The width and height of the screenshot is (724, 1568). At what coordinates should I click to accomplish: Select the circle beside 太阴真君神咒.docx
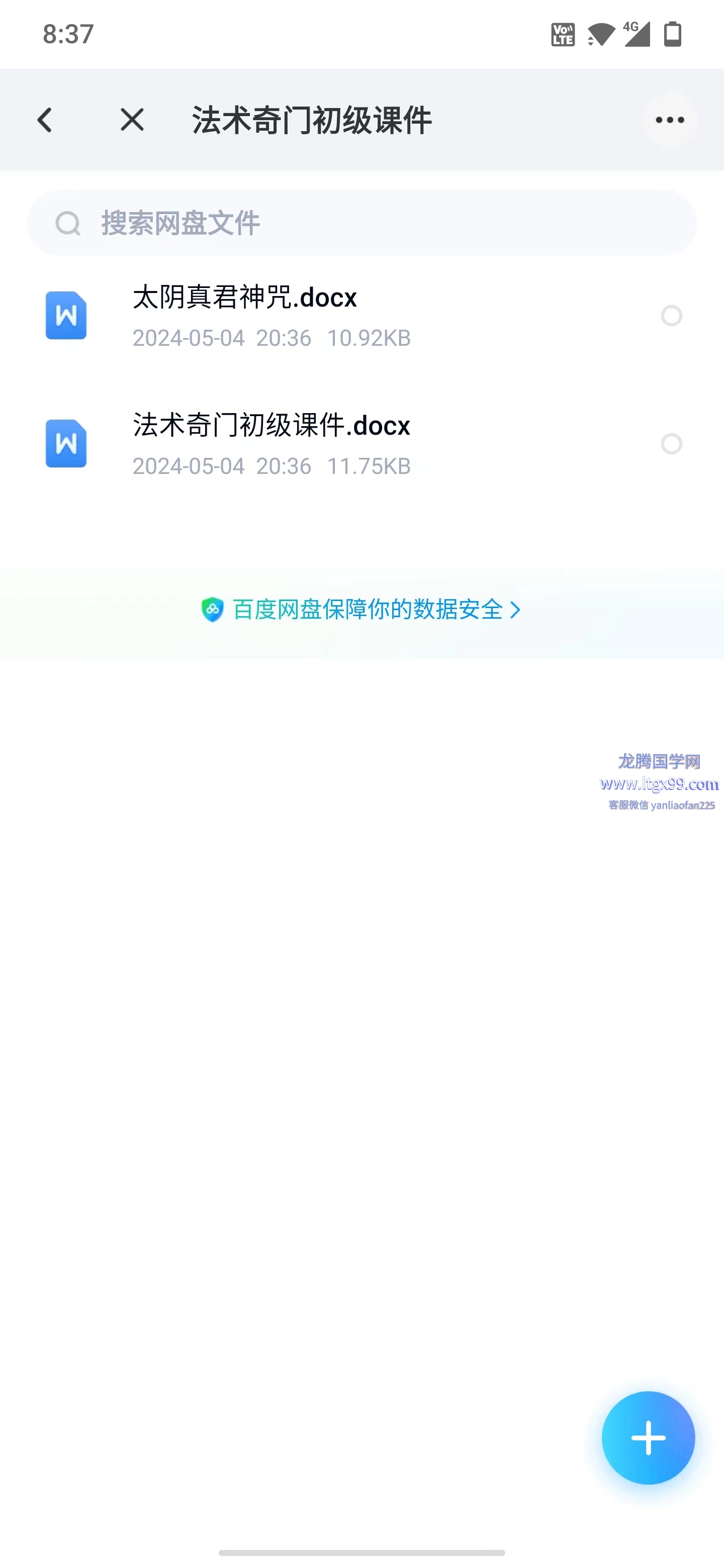[671, 316]
